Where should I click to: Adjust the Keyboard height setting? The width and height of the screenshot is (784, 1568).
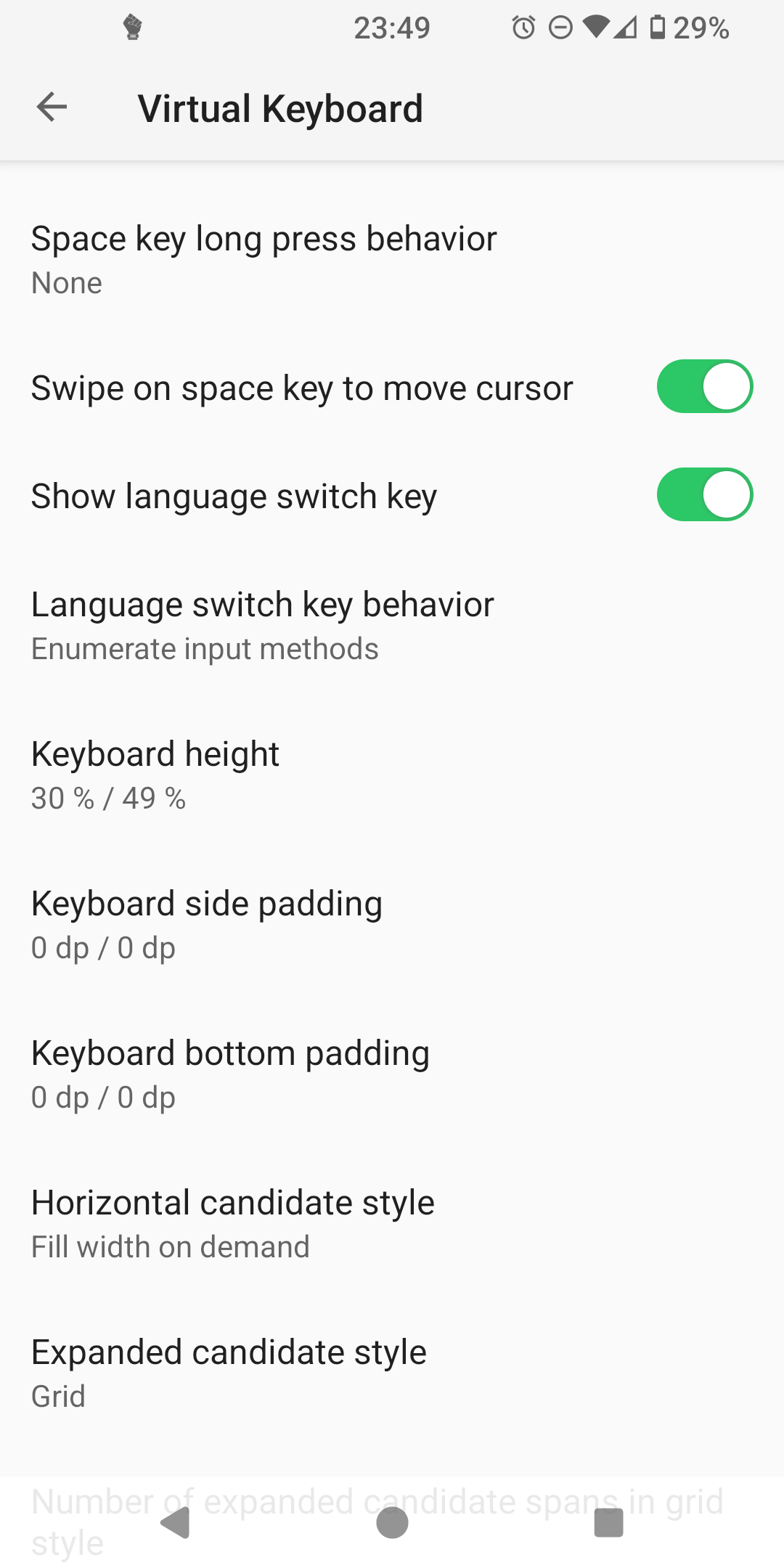pyautogui.click(x=392, y=775)
